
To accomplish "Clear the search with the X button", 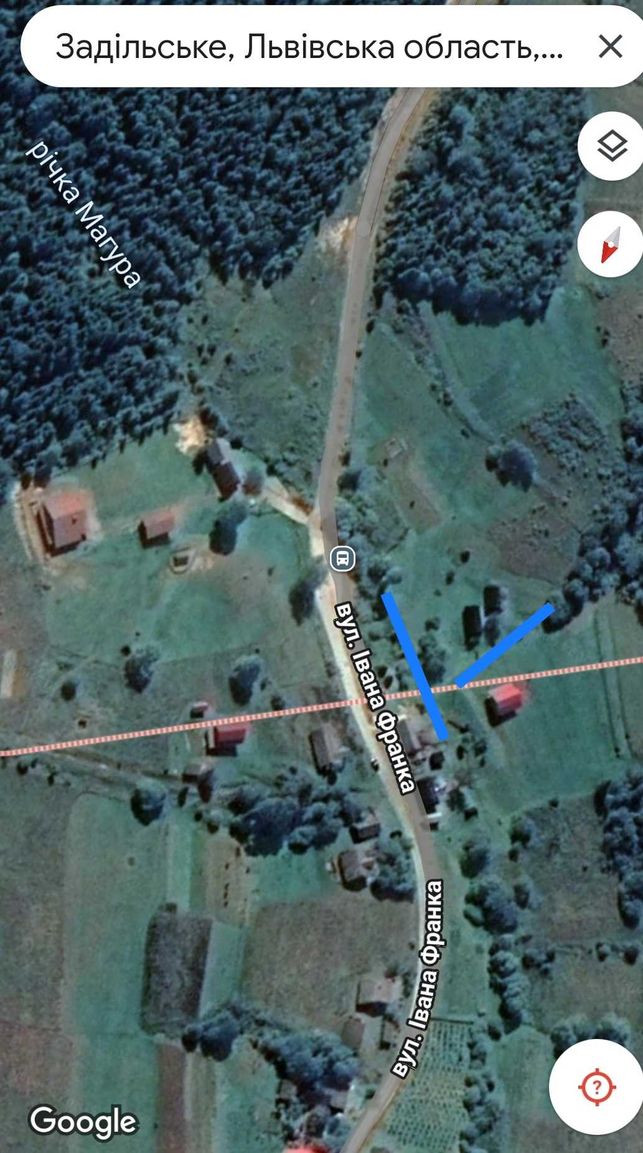I will 610,48.
